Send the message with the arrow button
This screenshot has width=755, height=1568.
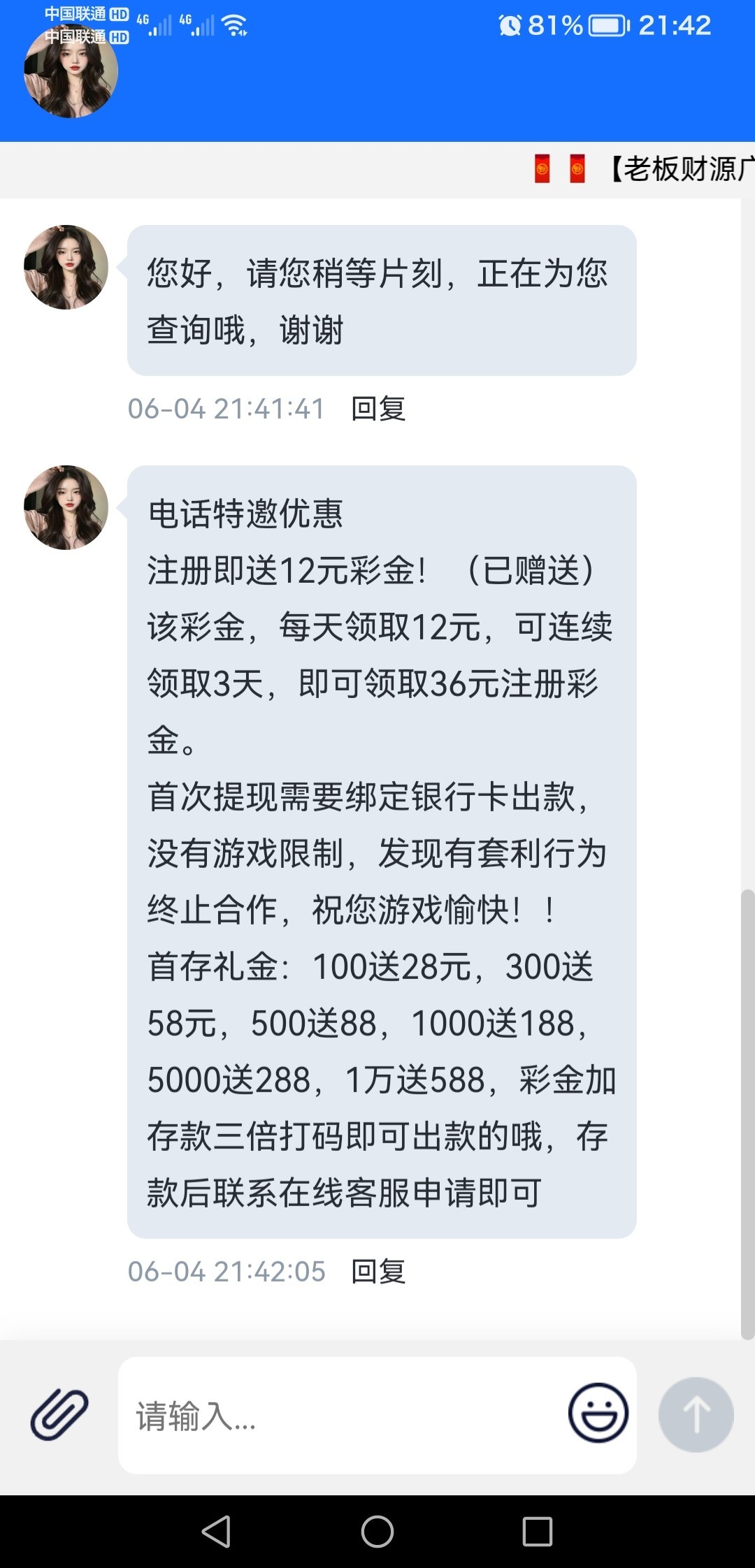(696, 1415)
